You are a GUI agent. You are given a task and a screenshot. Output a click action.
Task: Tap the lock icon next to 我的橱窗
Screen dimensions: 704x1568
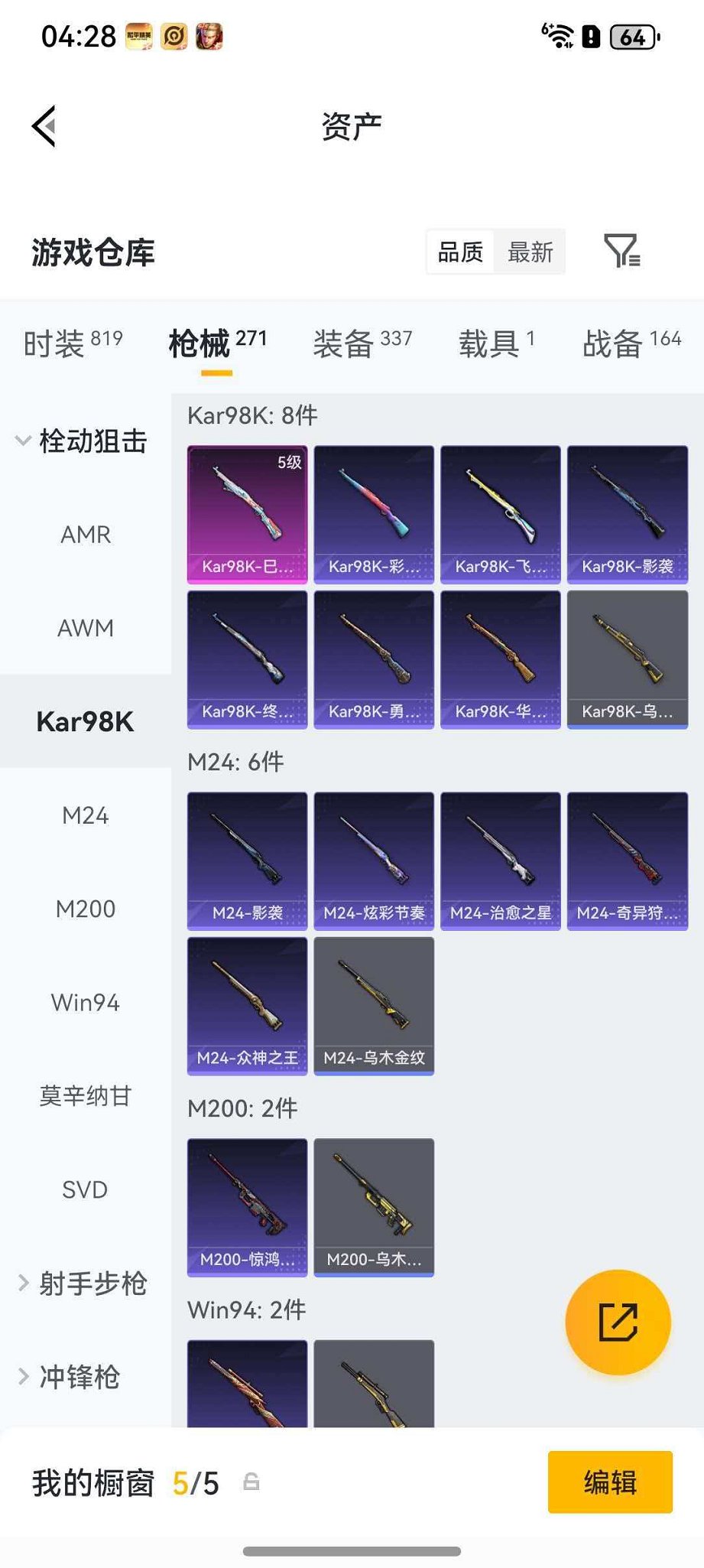click(252, 1482)
